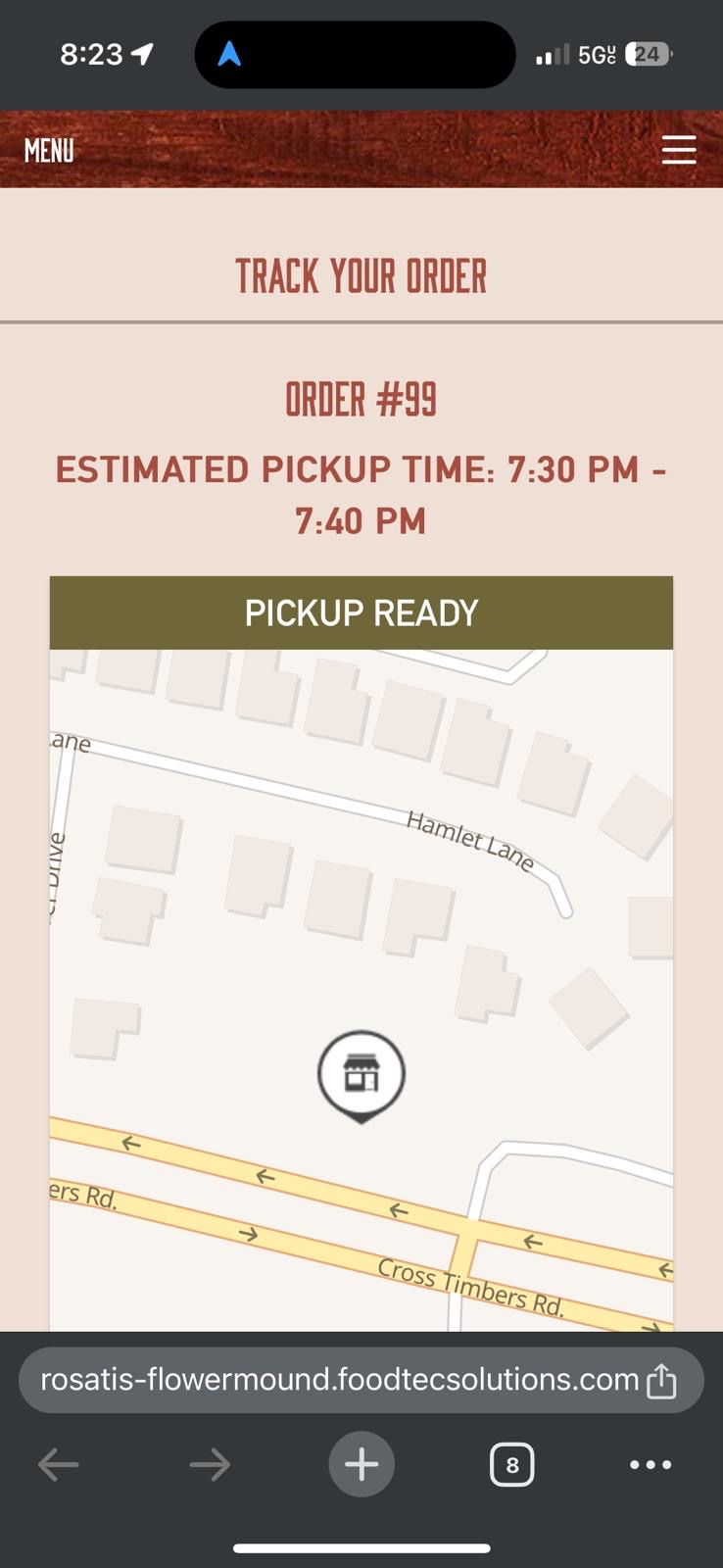This screenshot has height=1568, width=723.
Task: Open the browser's three-dot menu
Action: [x=651, y=1465]
